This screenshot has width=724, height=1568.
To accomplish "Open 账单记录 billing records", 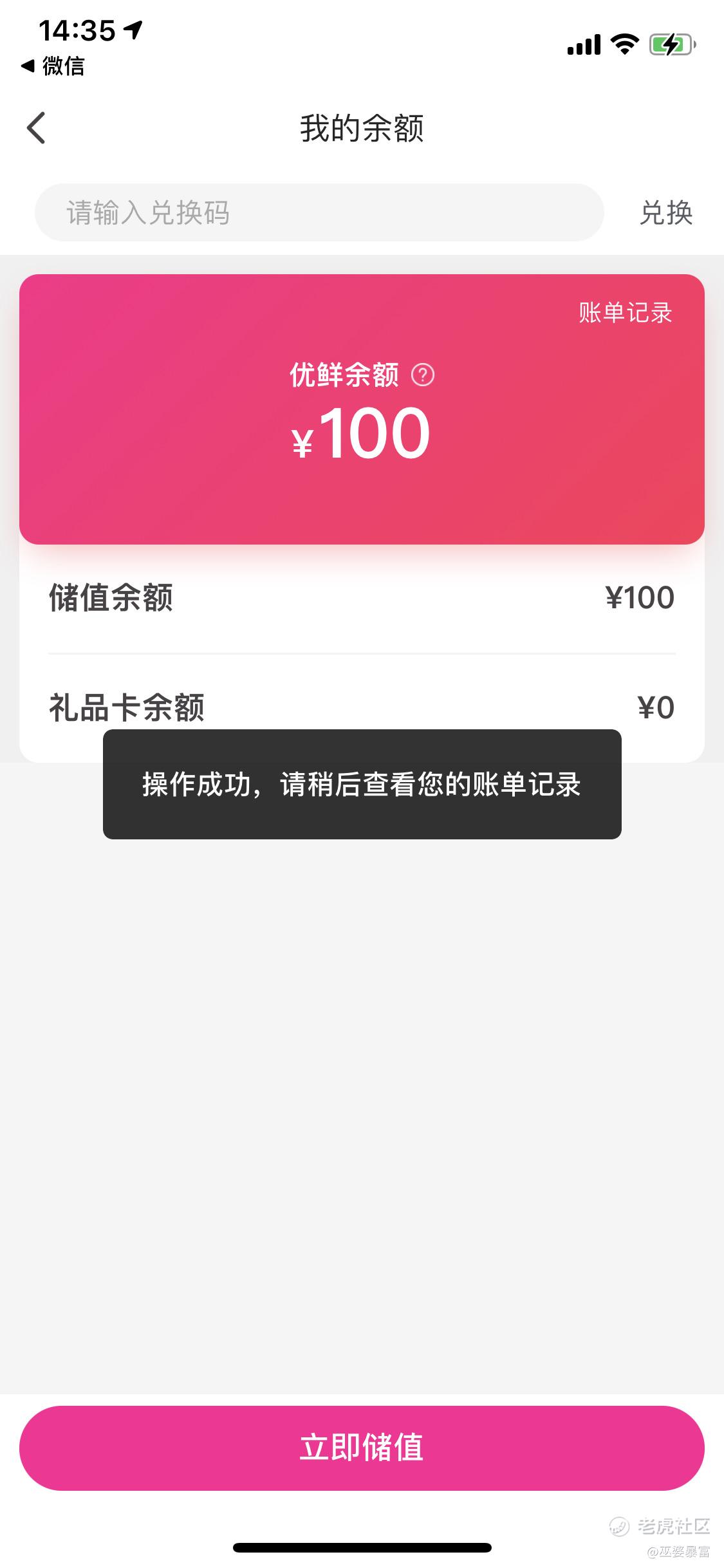I will [x=625, y=313].
